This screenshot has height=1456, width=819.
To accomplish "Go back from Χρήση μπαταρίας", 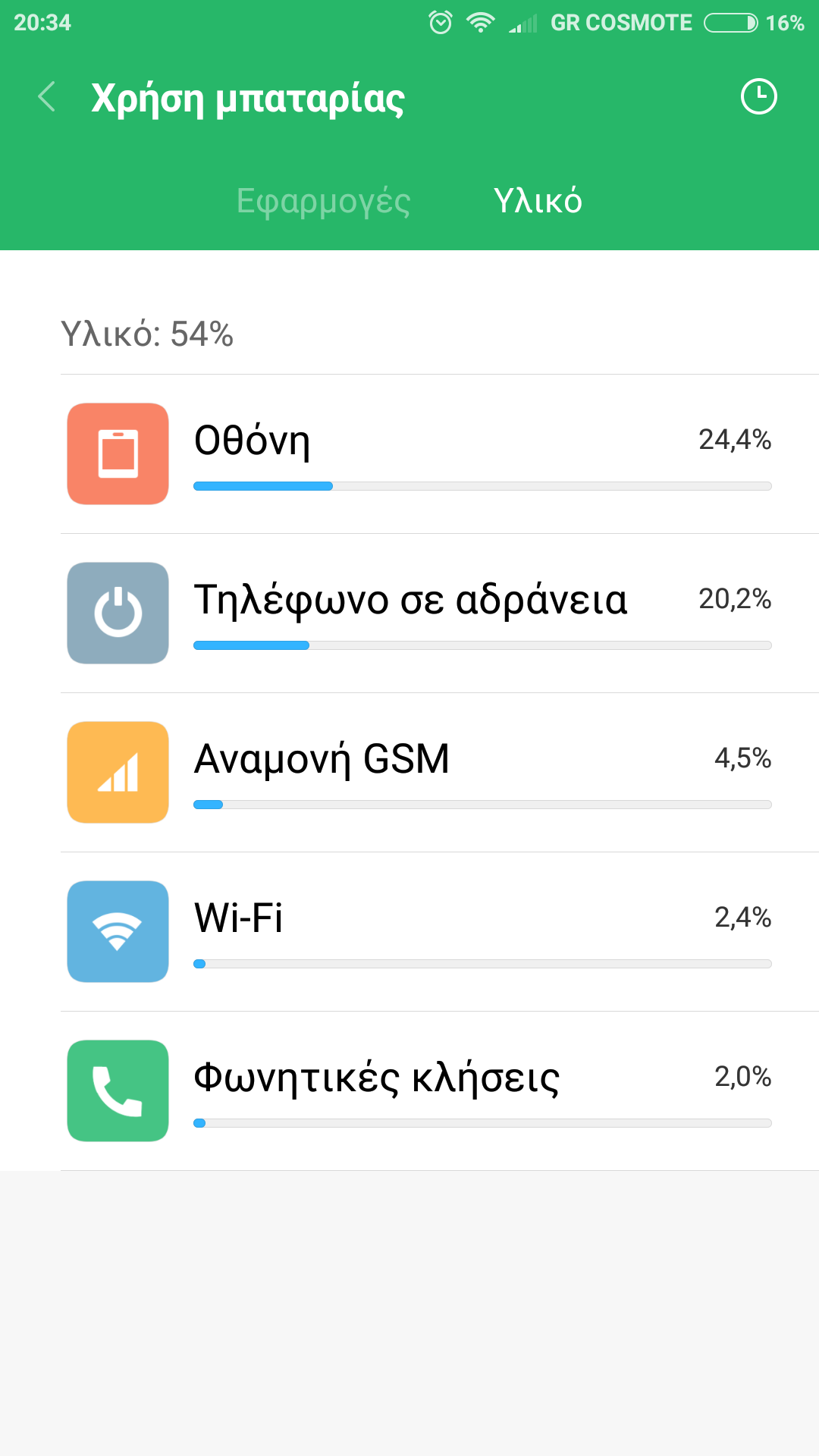I will coord(47,97).
